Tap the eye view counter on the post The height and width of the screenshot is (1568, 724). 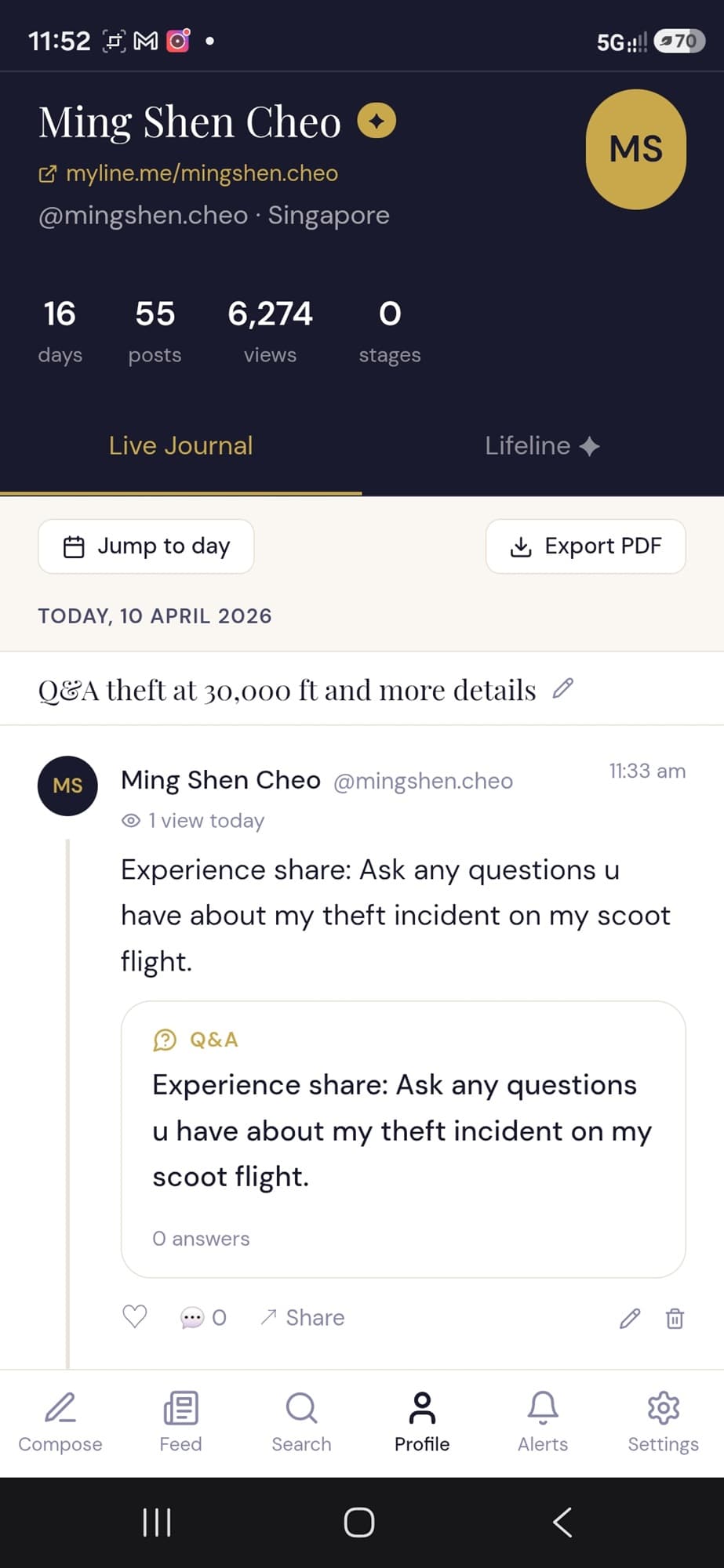pos(193,820)
